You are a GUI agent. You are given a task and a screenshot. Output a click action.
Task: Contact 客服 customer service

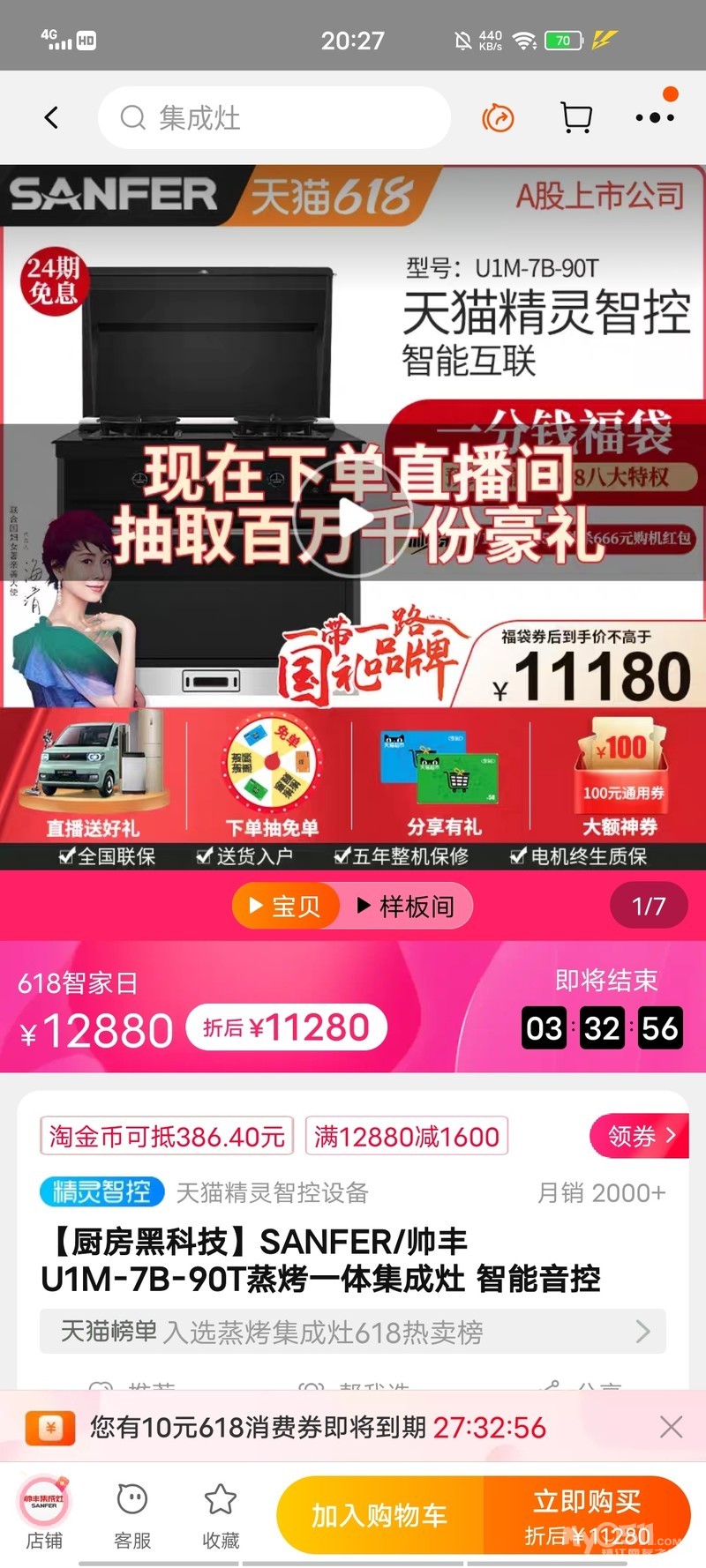(x=132, y=1513)
